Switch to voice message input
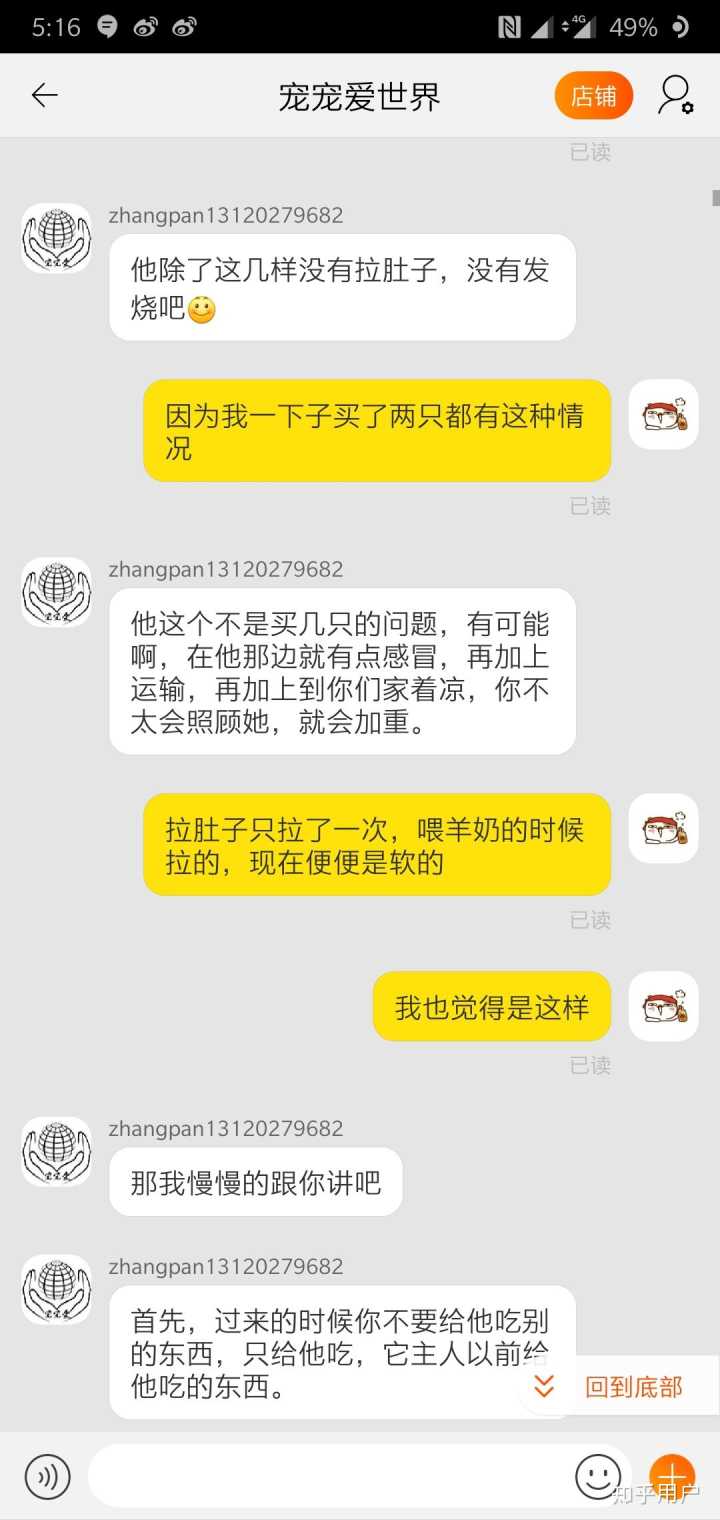This screenshot has height=1520, width=720. point(47,1476)
